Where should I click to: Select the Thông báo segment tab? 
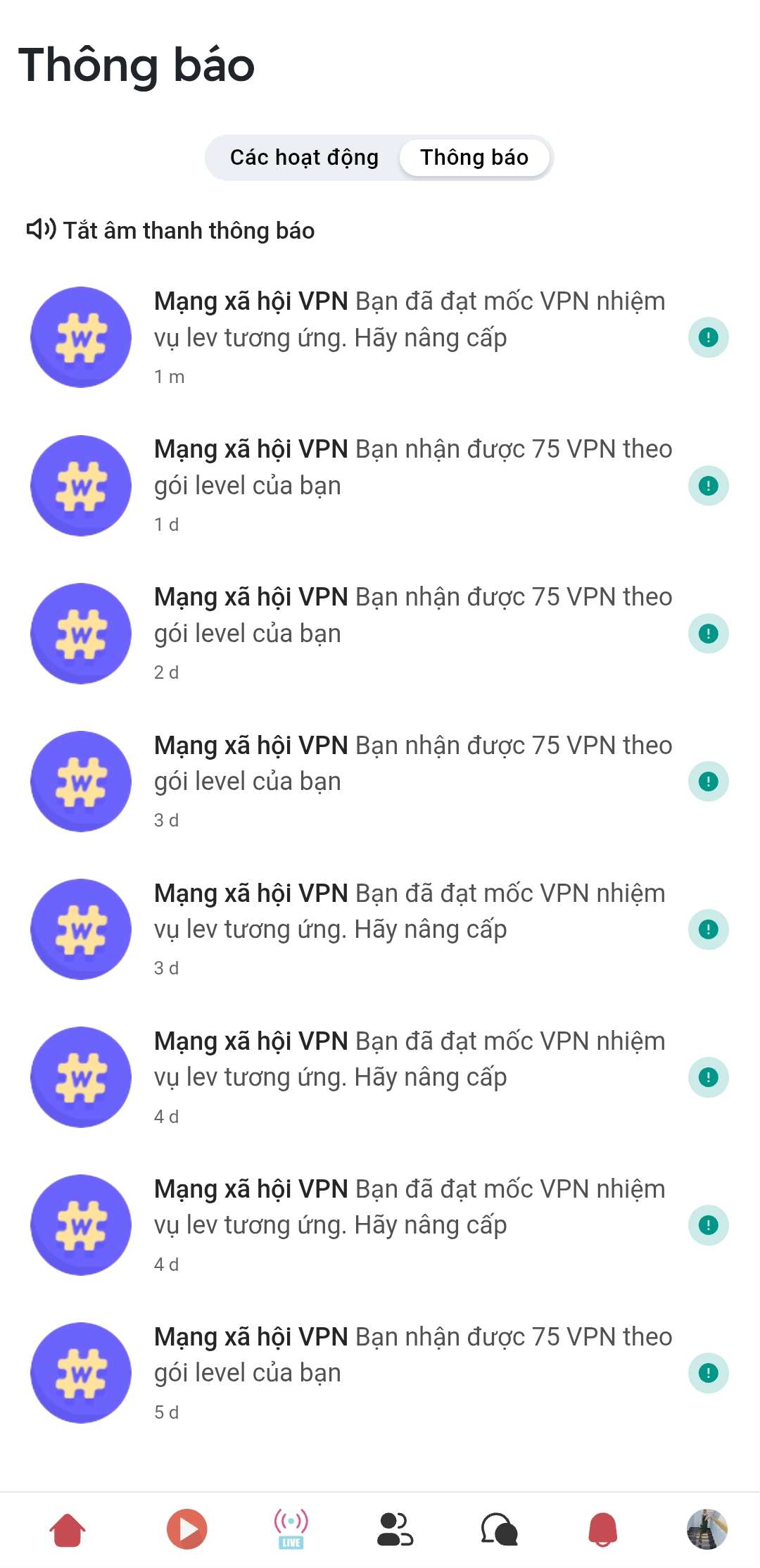tap(474, 157)
